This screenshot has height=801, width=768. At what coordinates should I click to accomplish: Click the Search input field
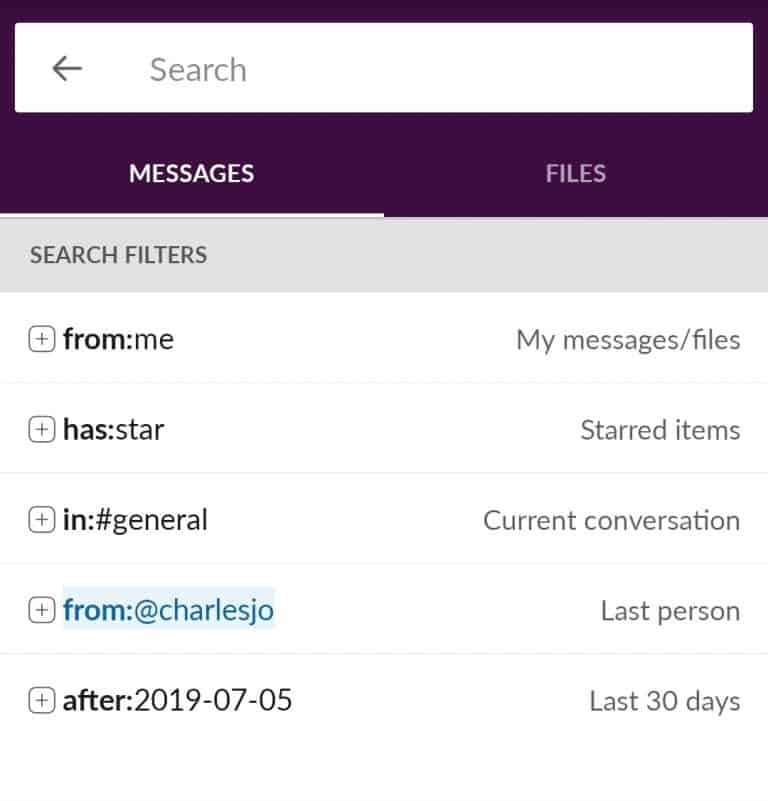coord(400,68)
